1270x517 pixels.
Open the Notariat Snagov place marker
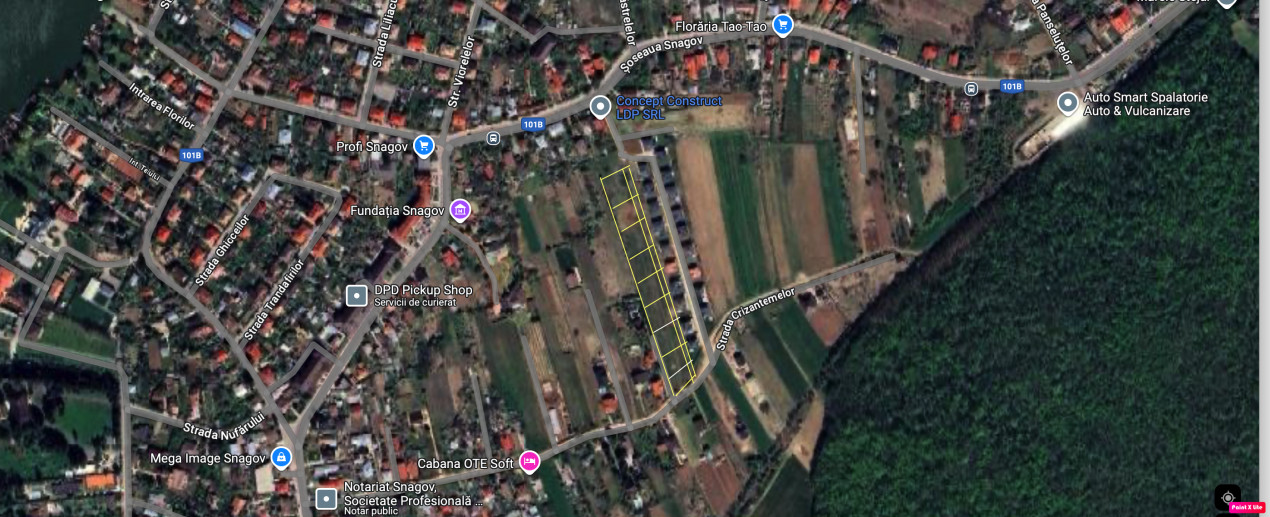[326, 498]
